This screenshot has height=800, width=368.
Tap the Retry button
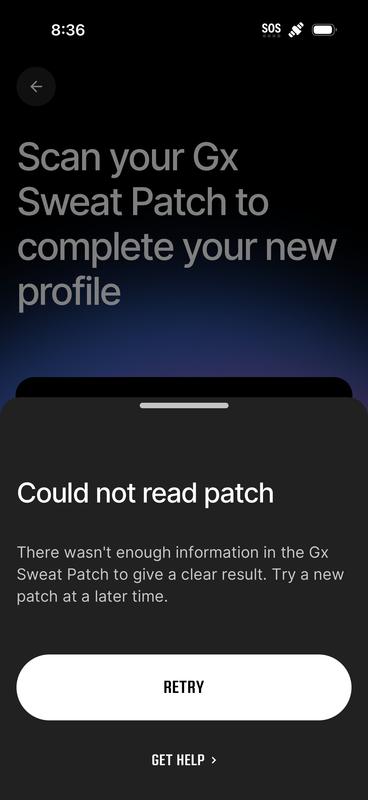point(184,687)
